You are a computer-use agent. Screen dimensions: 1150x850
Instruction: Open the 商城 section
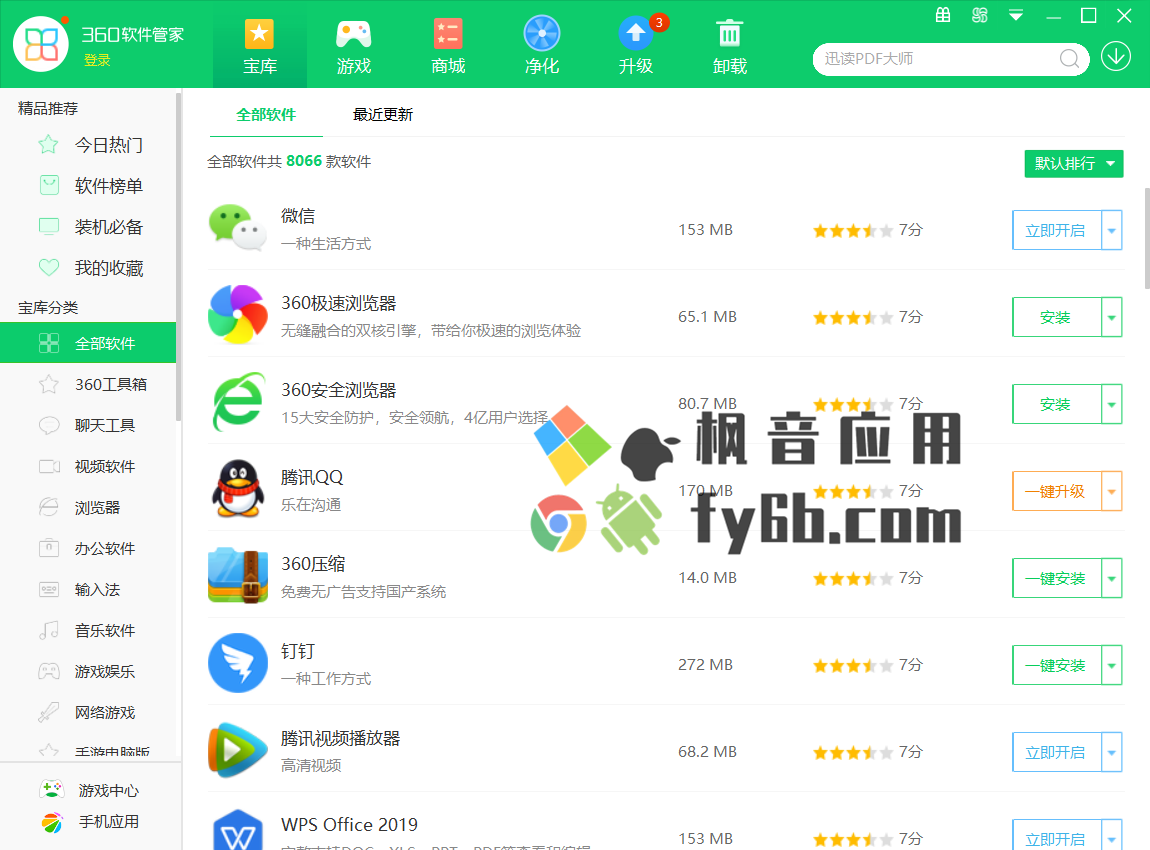coord(448,46)
